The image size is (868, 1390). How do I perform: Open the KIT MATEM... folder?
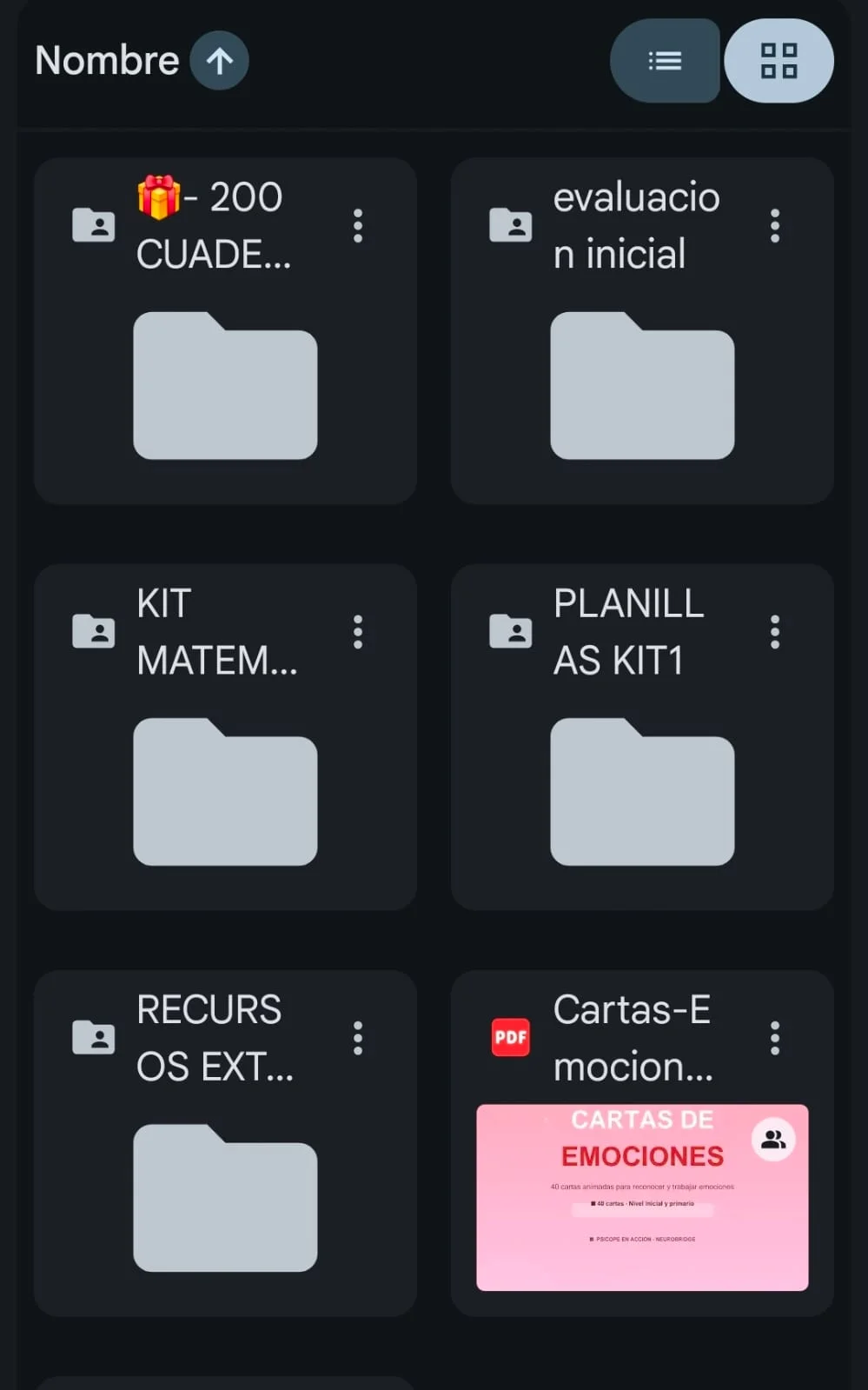click(225, 737)
